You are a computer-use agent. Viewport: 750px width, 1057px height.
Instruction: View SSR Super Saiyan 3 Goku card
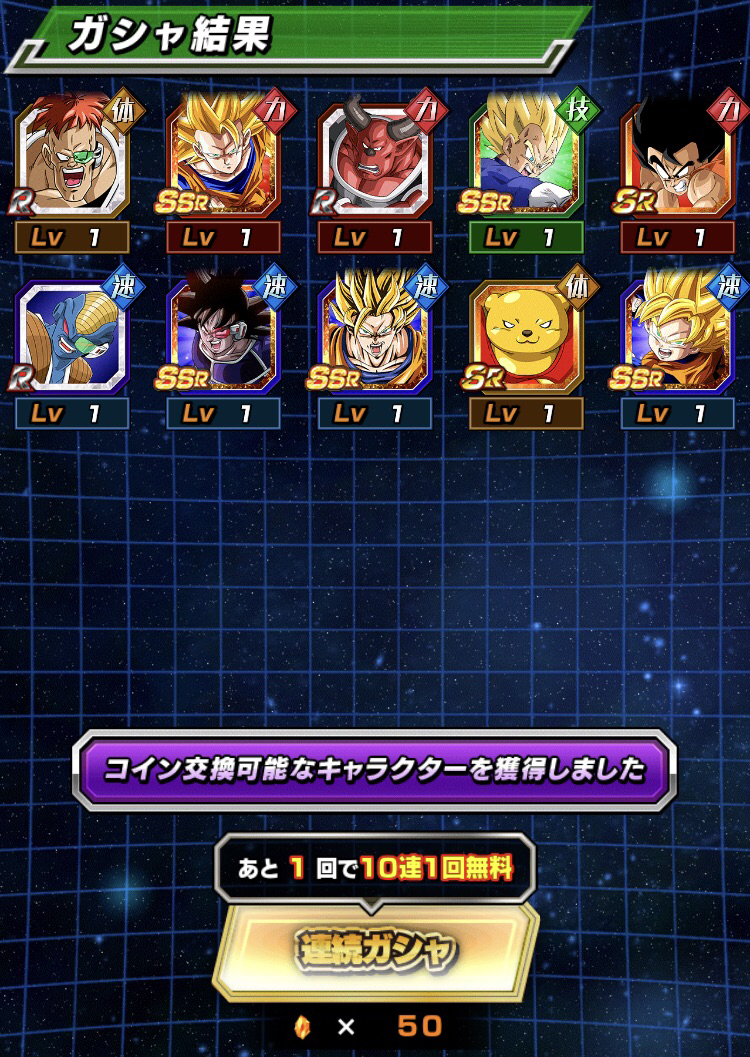[x=223, y=160]
